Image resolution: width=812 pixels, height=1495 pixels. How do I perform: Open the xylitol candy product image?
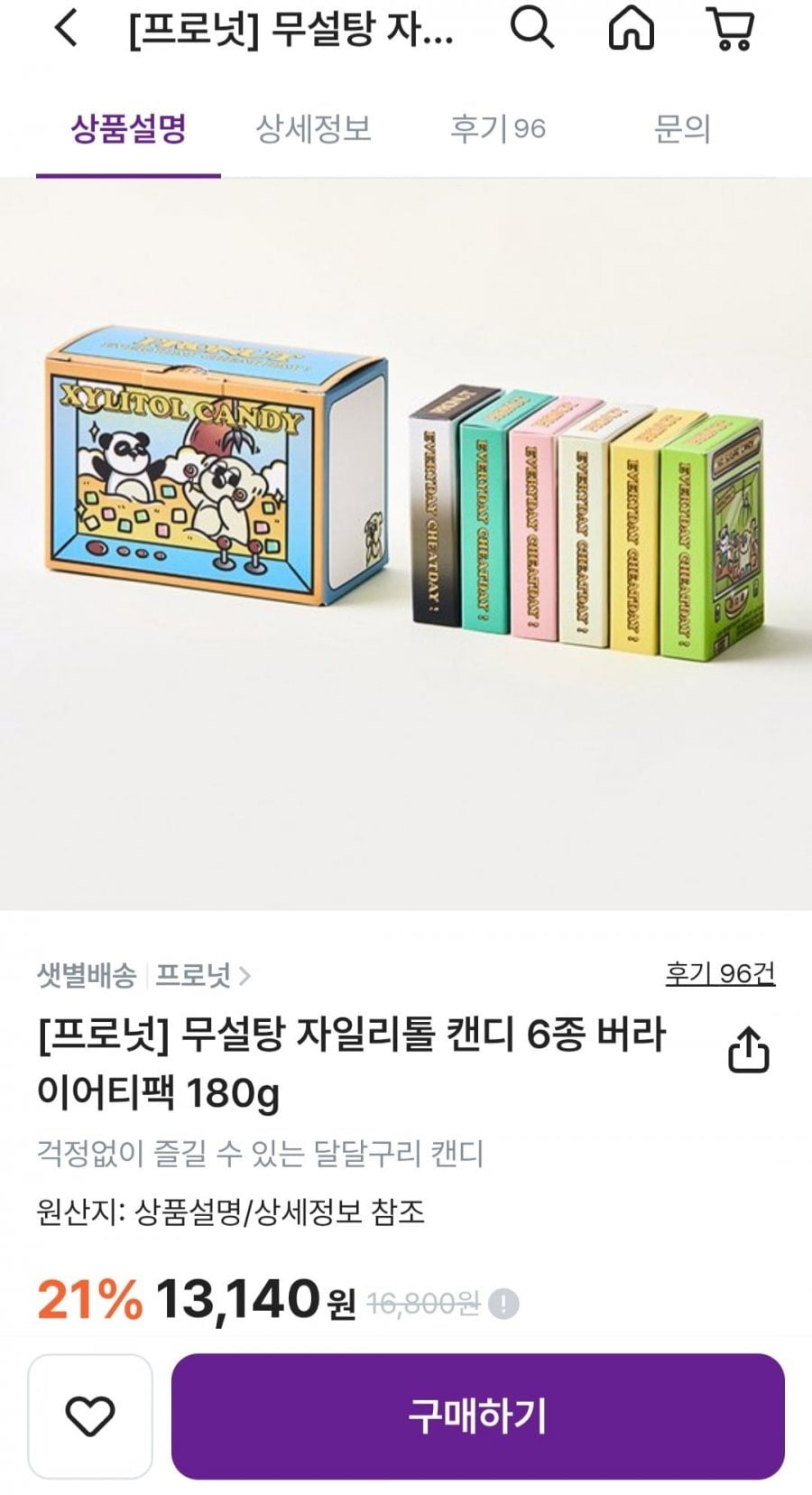pyautogui.click(x=406, y=543)
